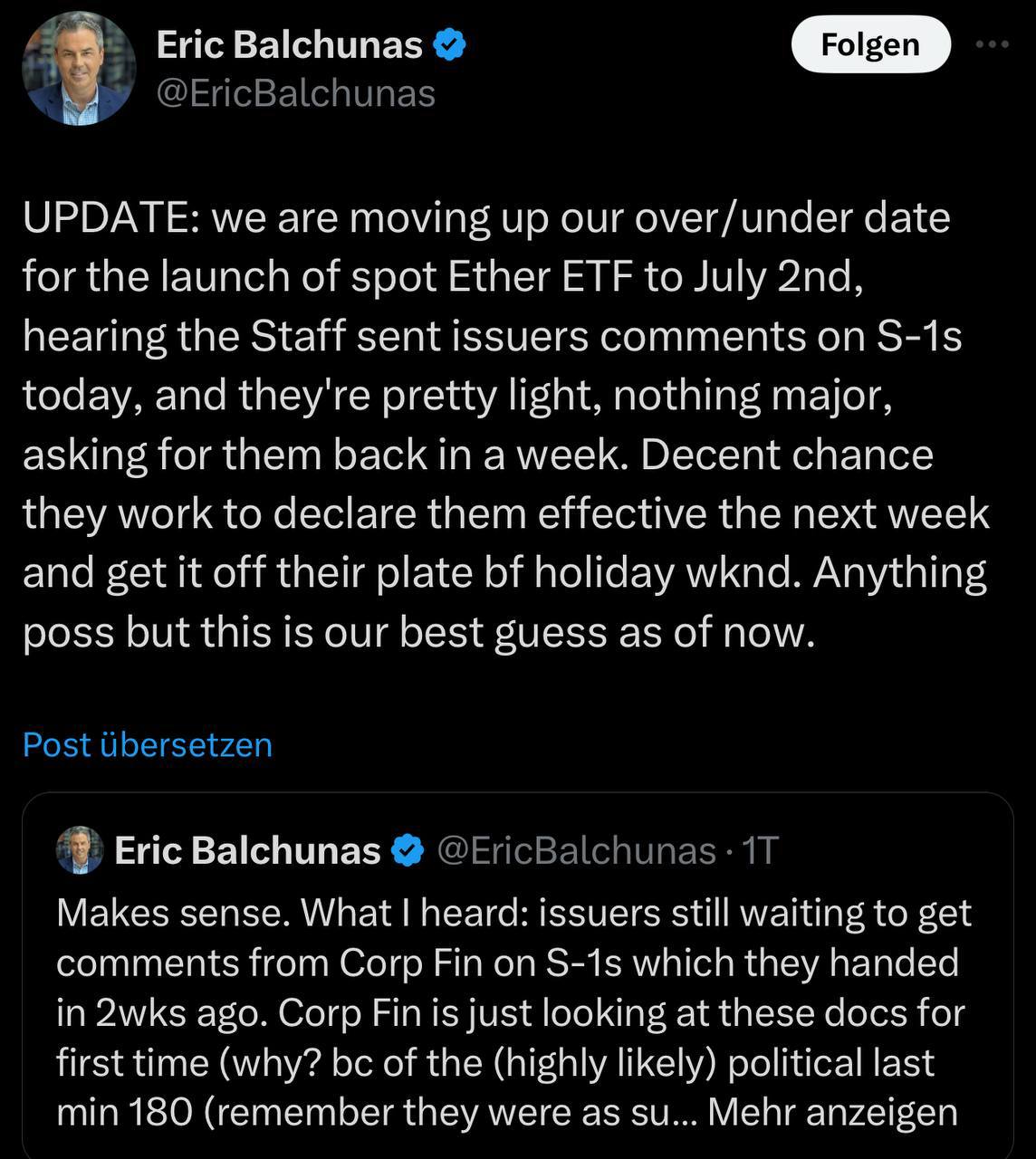Open the quoted Eric Balchunas post
This screenshot has width=1036, height=1159.
click(516, 987)
